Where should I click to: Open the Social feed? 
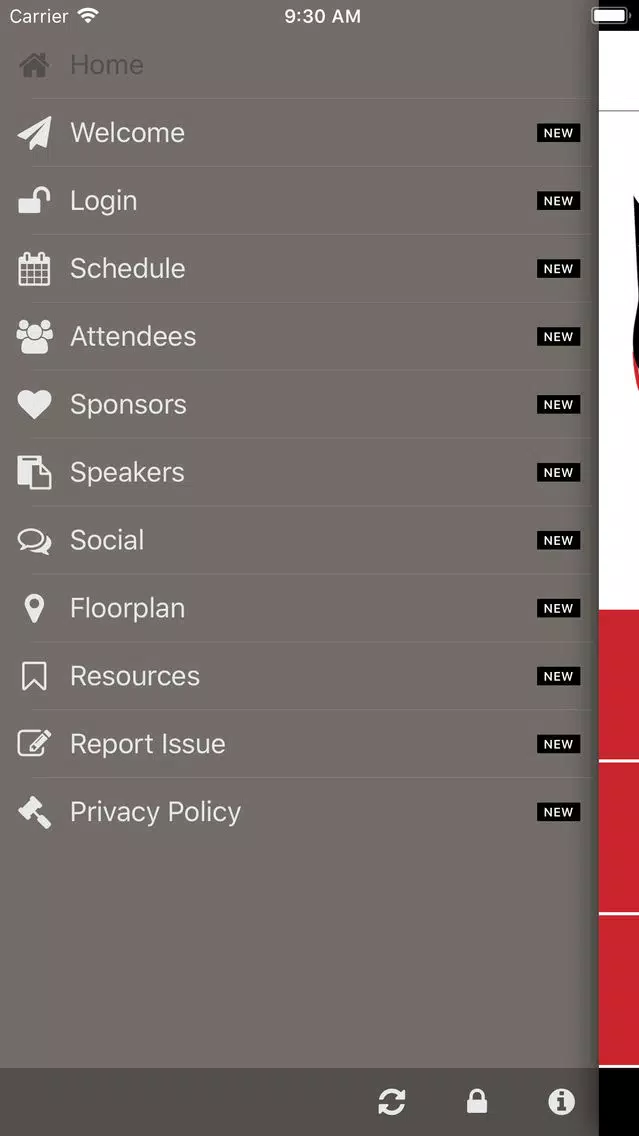(299, 540)
